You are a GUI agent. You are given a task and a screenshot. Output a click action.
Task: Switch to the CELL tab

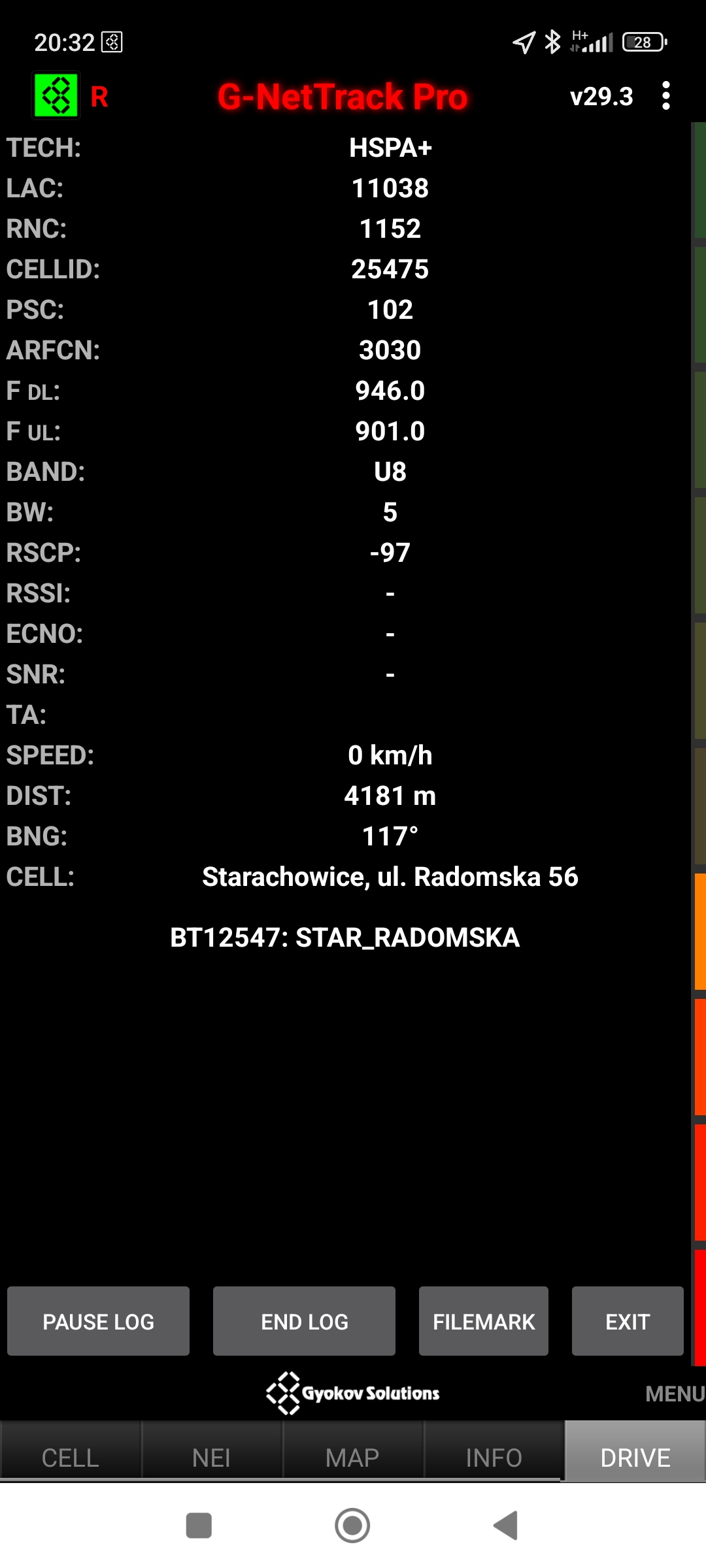(x=71, y=1457)
